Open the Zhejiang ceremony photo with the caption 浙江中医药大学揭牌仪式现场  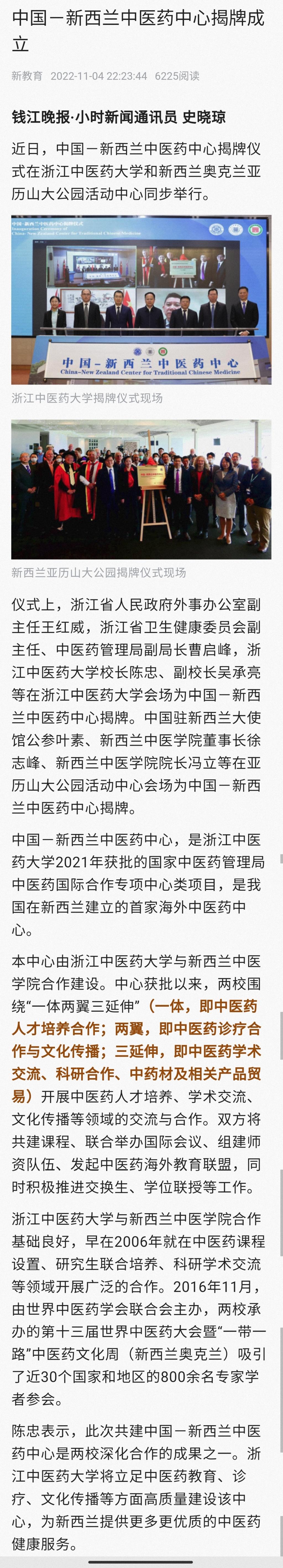coord(141,299)
